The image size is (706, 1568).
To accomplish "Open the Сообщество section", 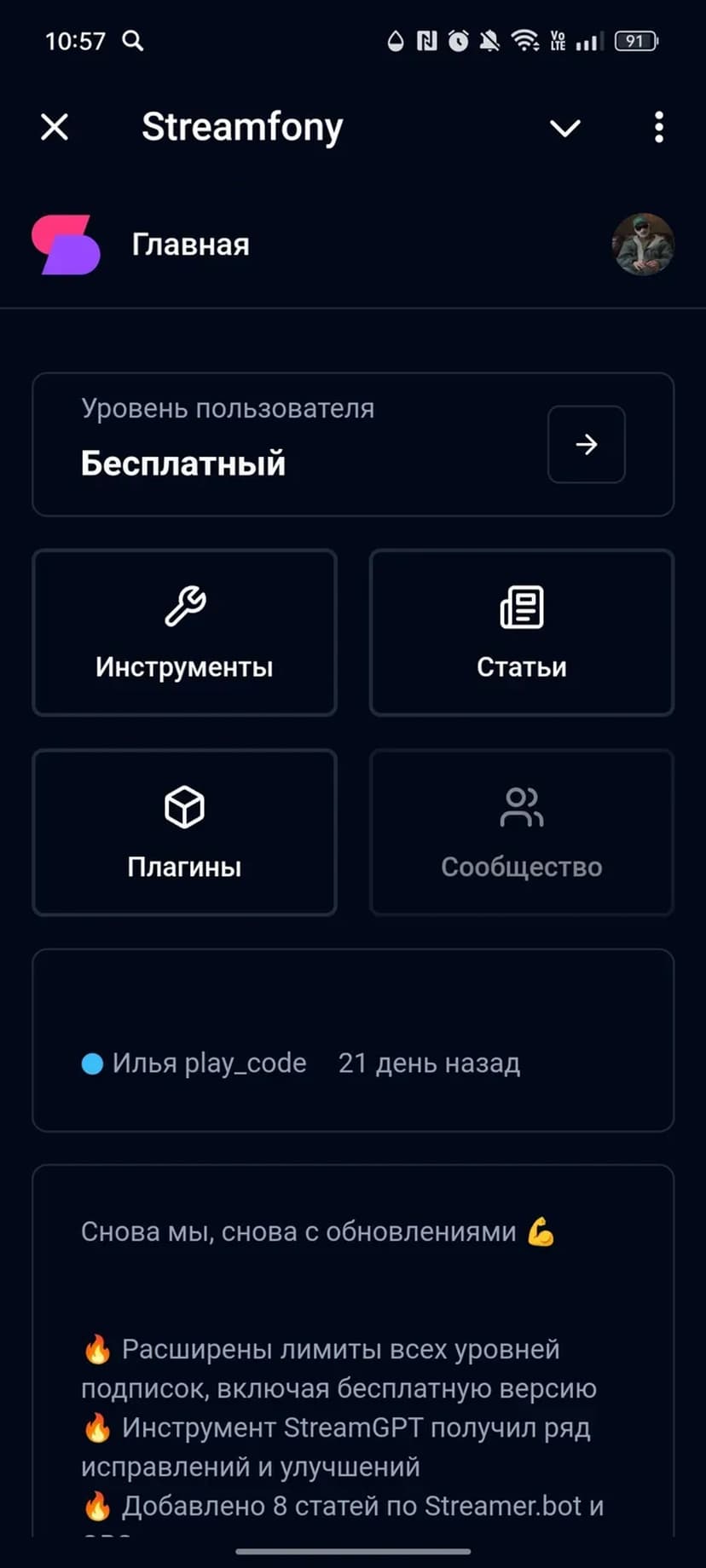I will click(521, 833).
